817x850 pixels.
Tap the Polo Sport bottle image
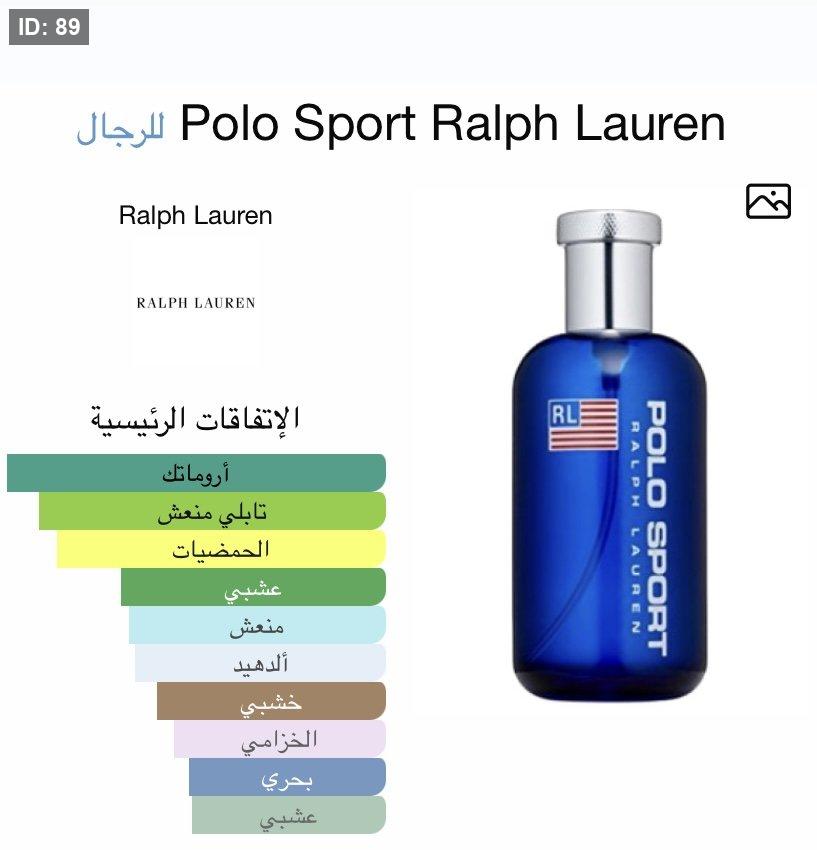click(x=609, y=455)
